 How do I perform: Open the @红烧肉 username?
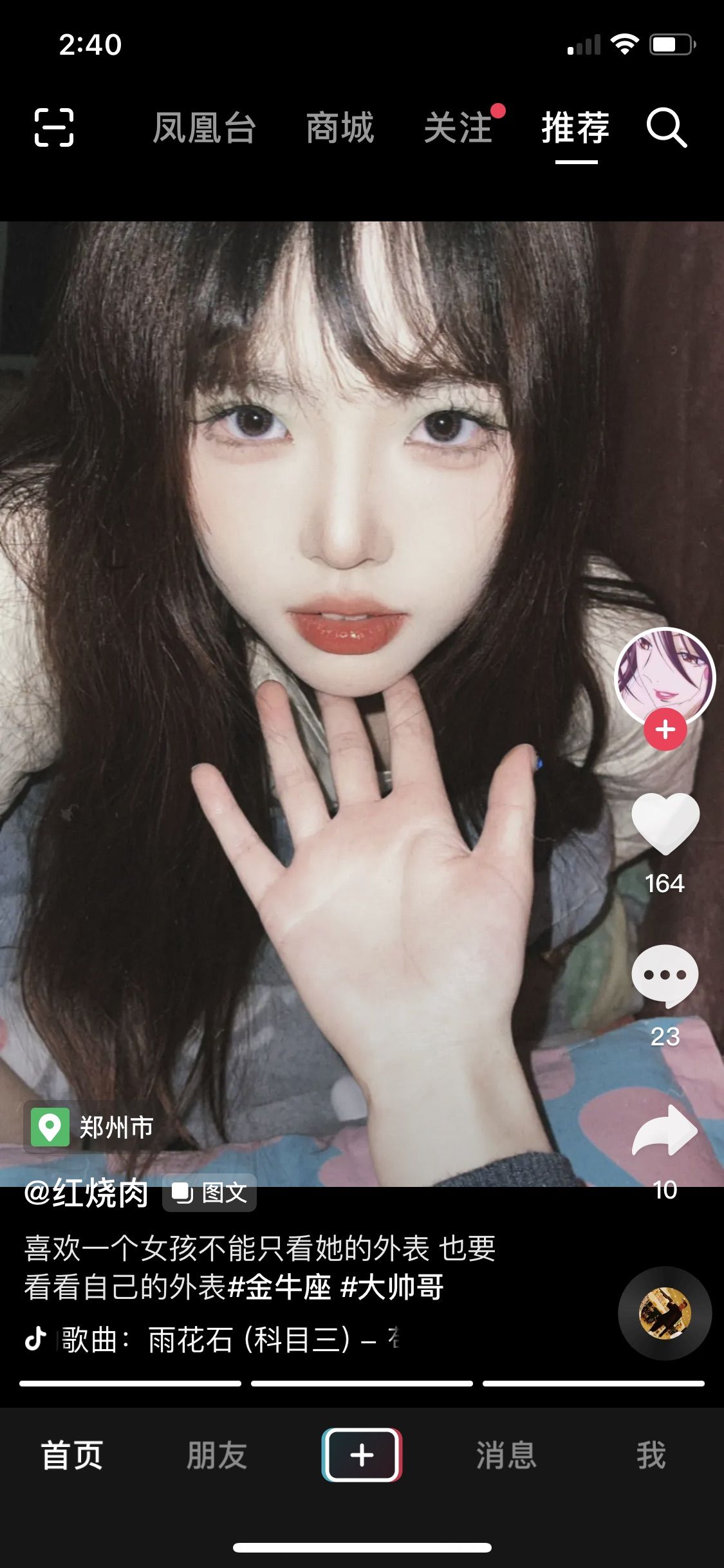point(86,1193)
